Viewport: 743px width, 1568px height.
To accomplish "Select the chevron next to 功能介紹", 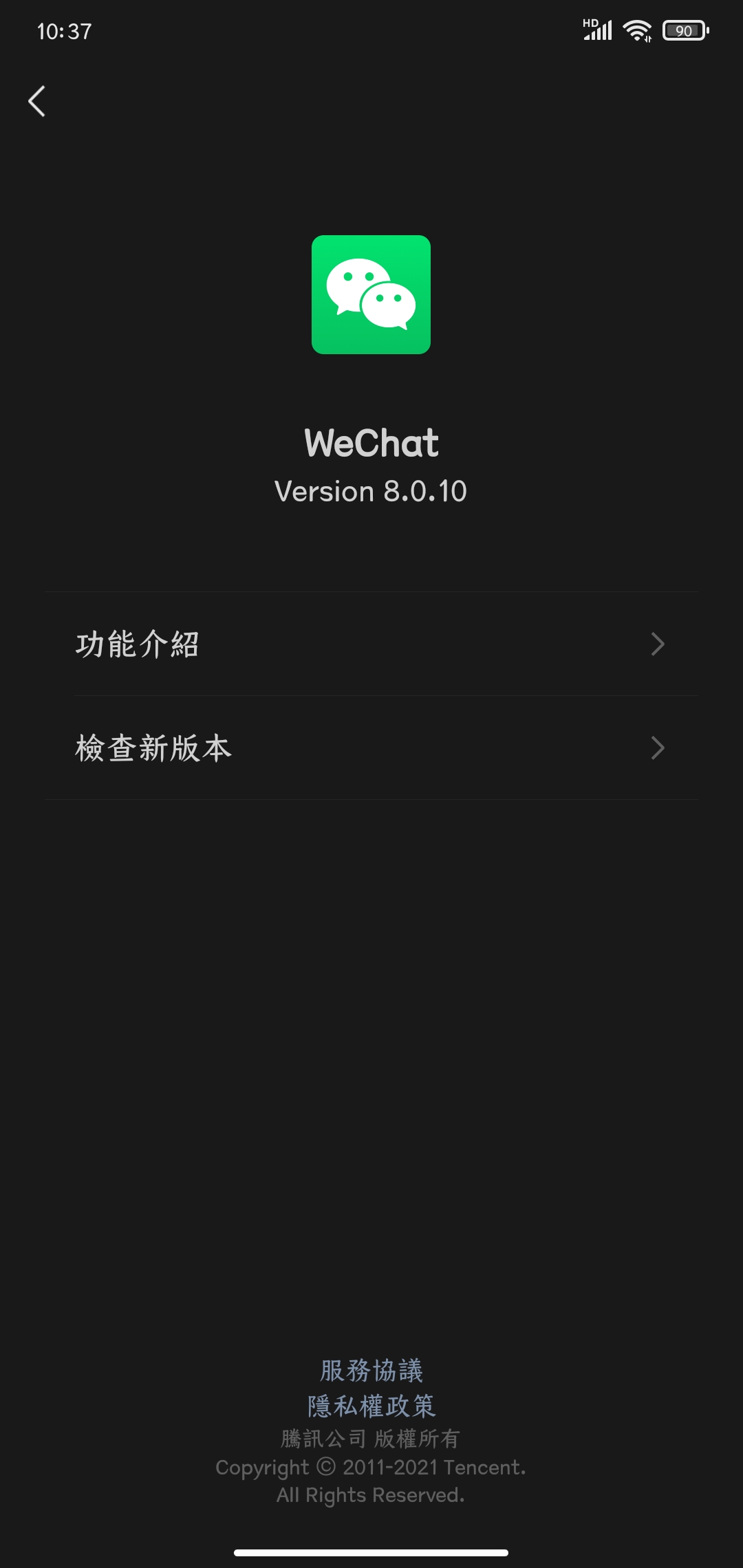I will (660, 644).
